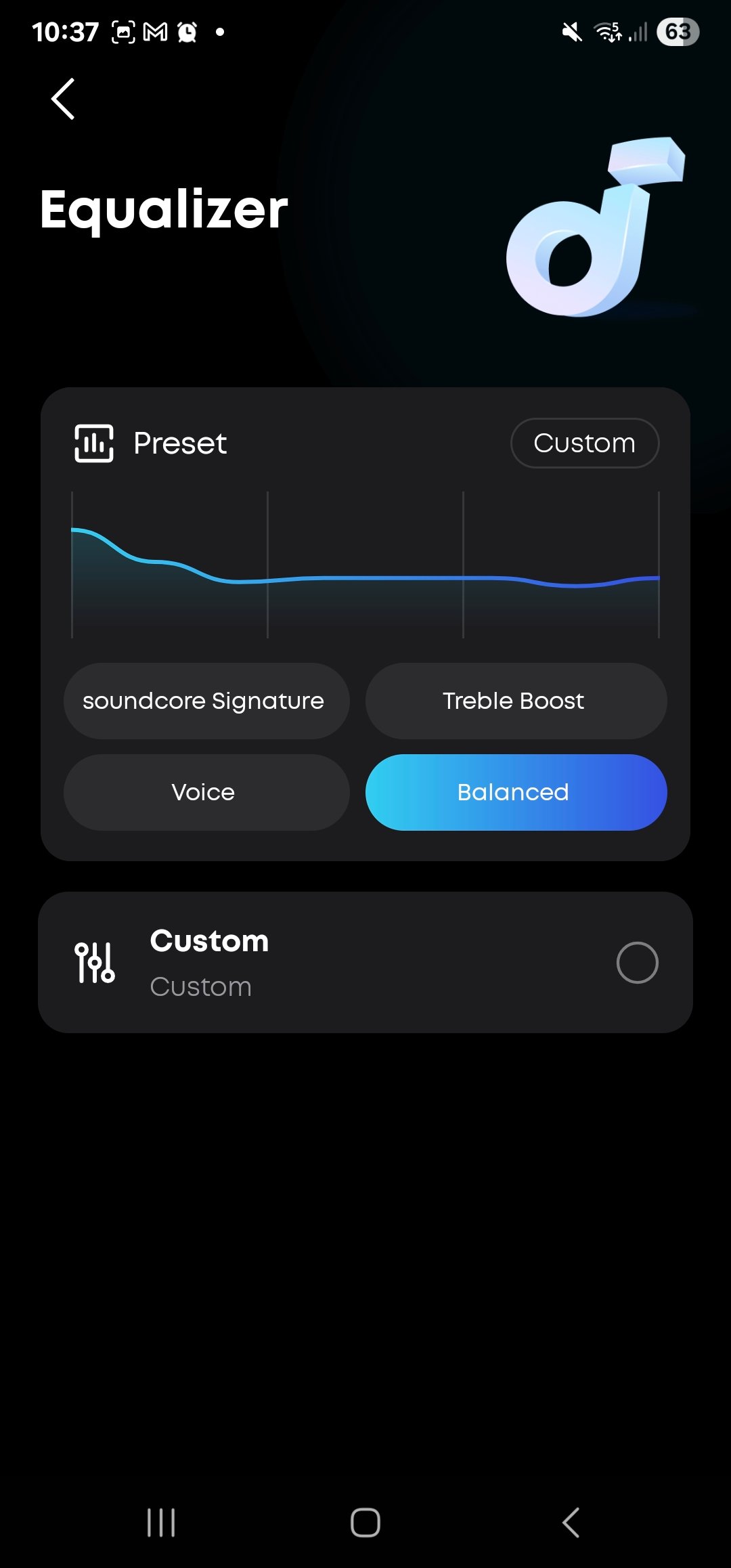
Task: Go back using the top-left arrow
Action: 63,99
